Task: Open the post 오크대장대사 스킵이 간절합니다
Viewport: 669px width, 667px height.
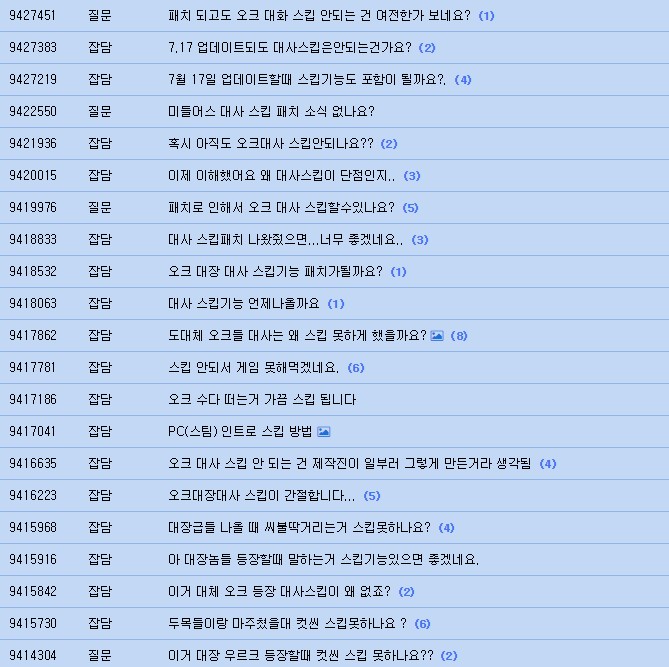Action: point(261,496)
